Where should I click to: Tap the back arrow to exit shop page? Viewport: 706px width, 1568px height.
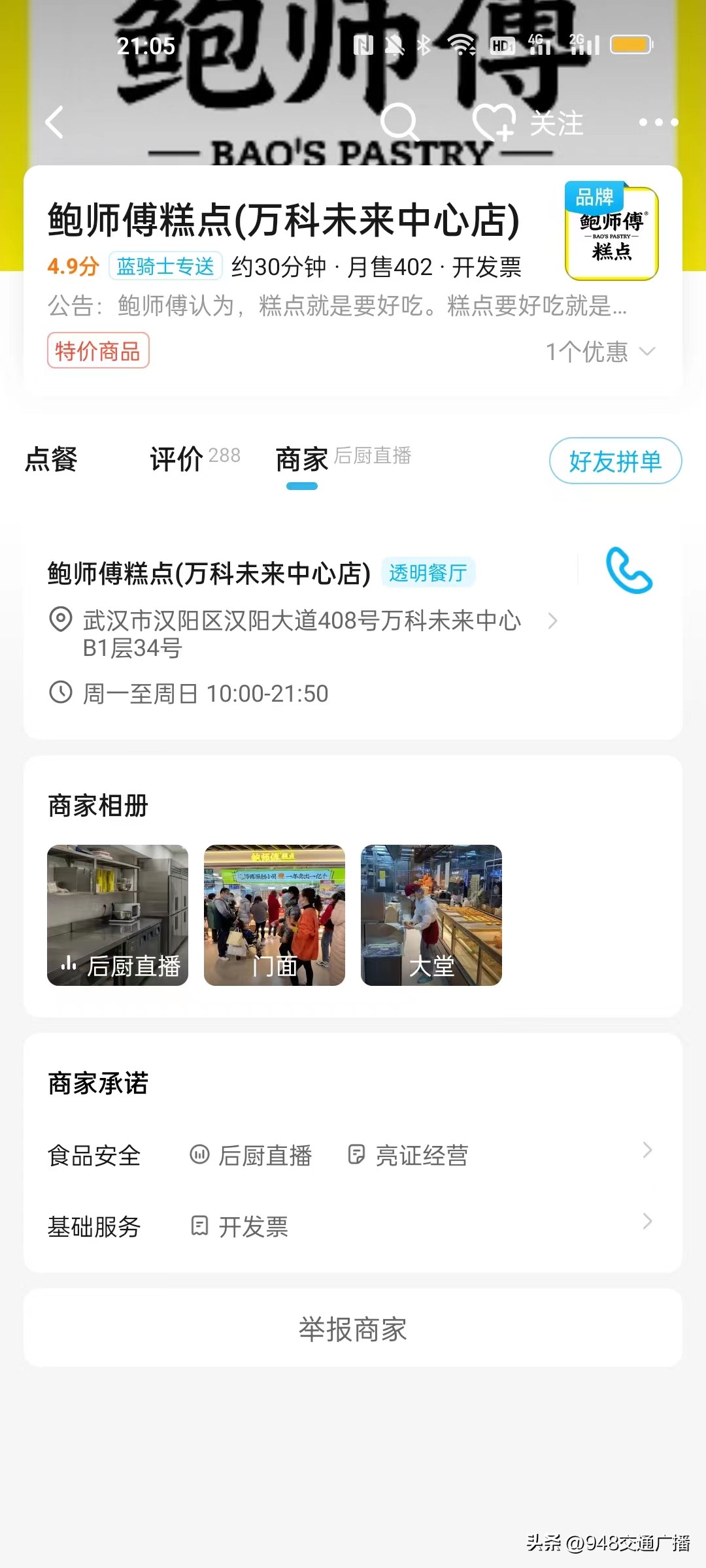(x=56, y=123)
